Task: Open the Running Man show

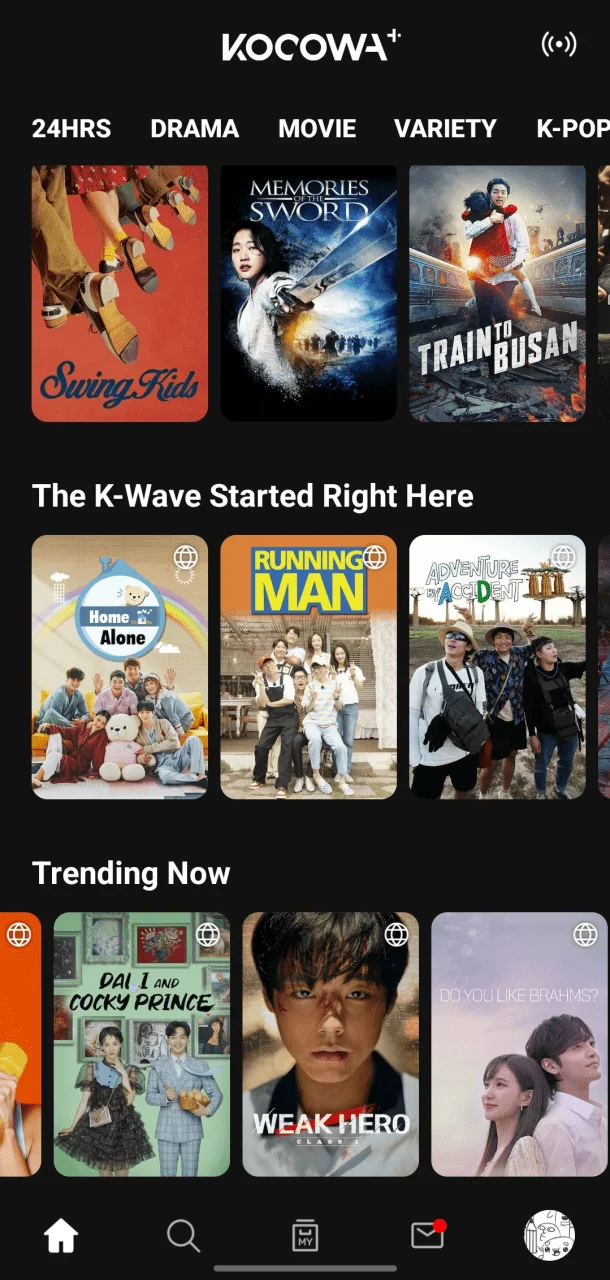Action: click(x=309, y=667)
